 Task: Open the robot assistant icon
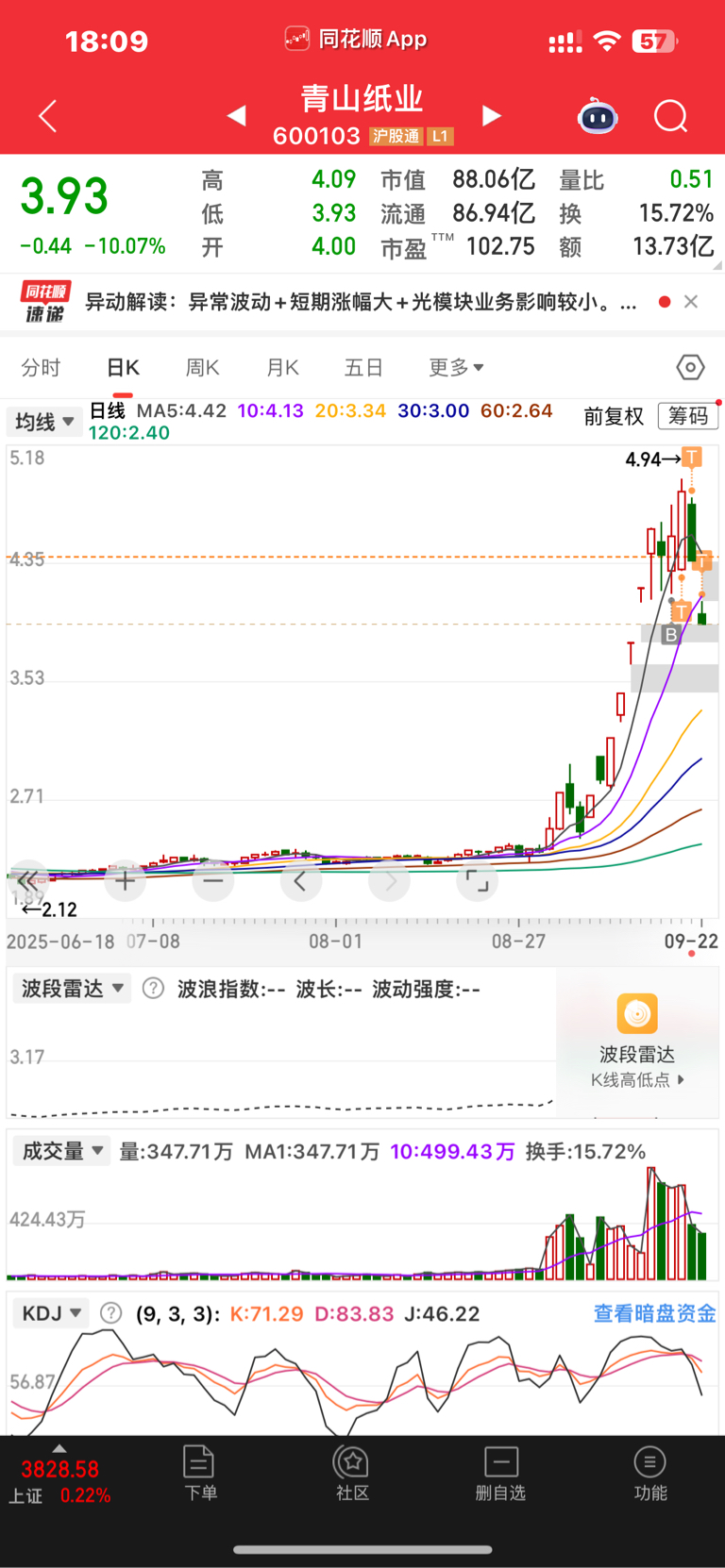click(x=598, y=117)
